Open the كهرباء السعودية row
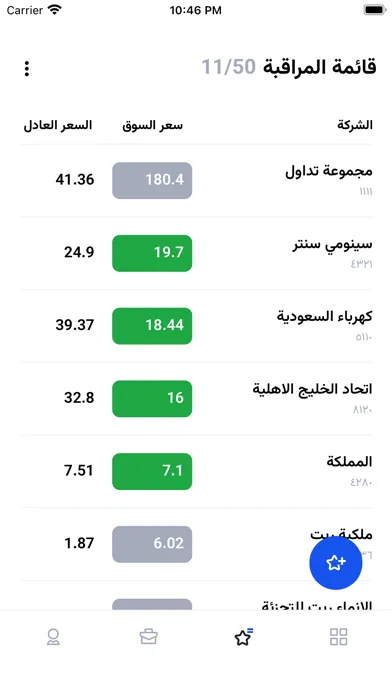 pos(196,326)
